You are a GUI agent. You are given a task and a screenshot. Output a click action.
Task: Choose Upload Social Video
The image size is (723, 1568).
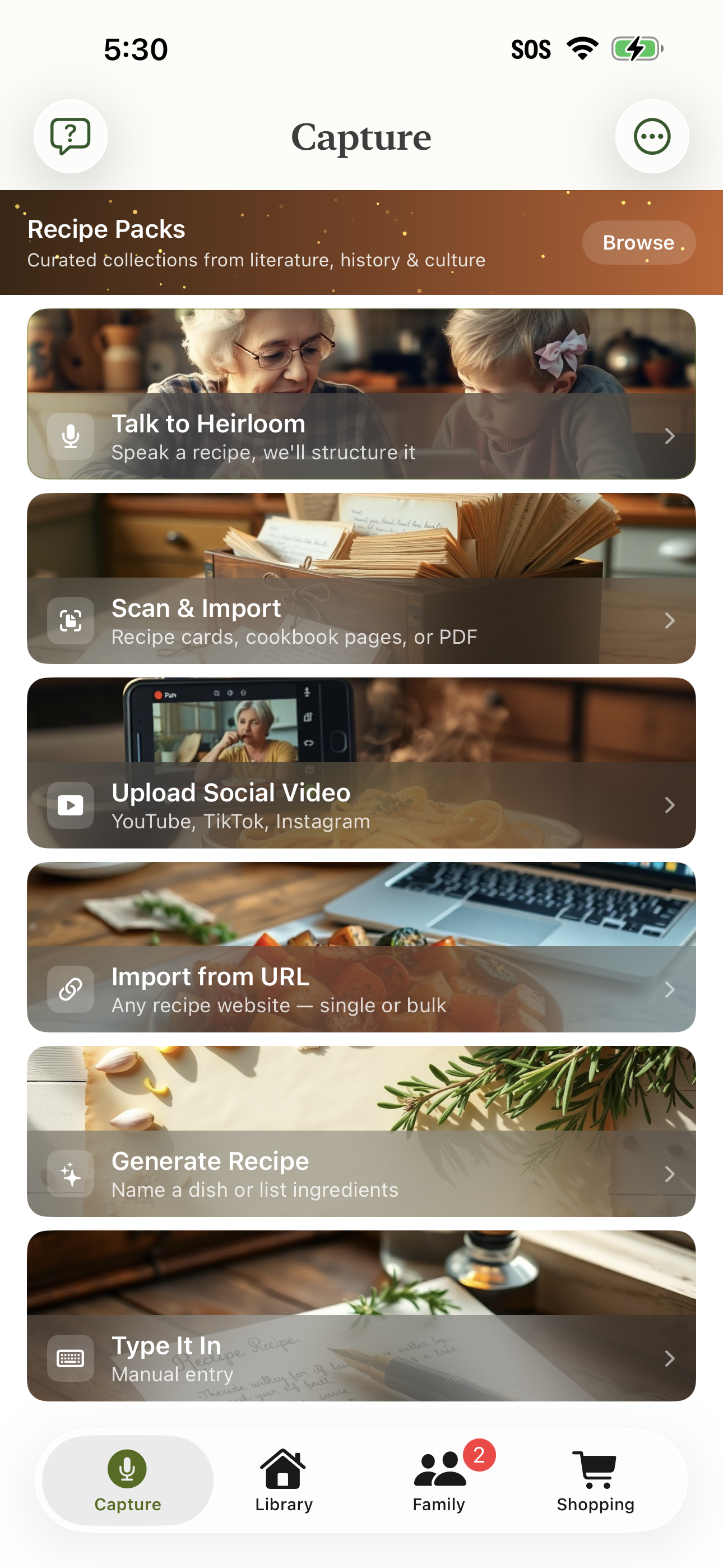pos(361,805)
